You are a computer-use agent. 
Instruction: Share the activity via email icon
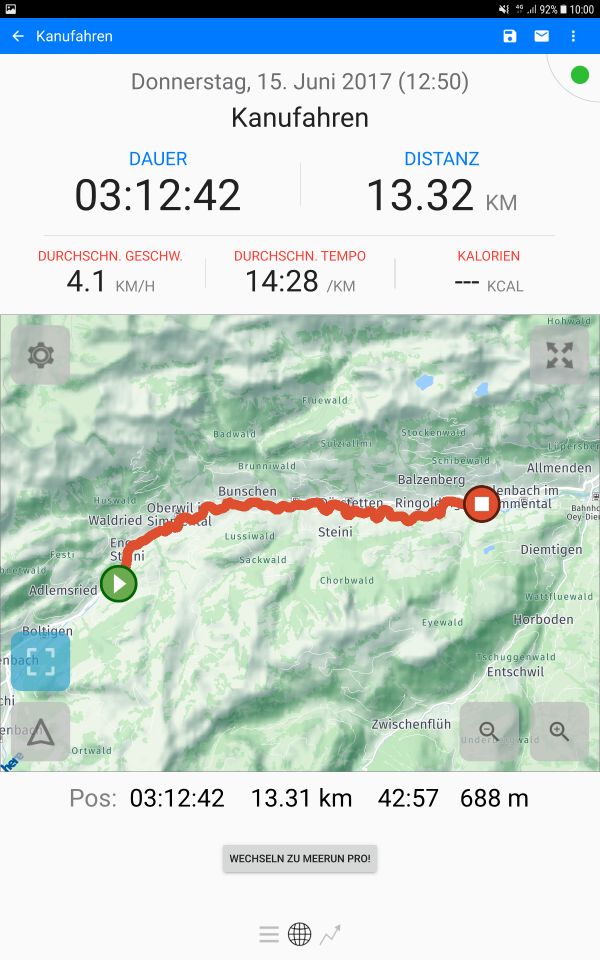point(541,36)
